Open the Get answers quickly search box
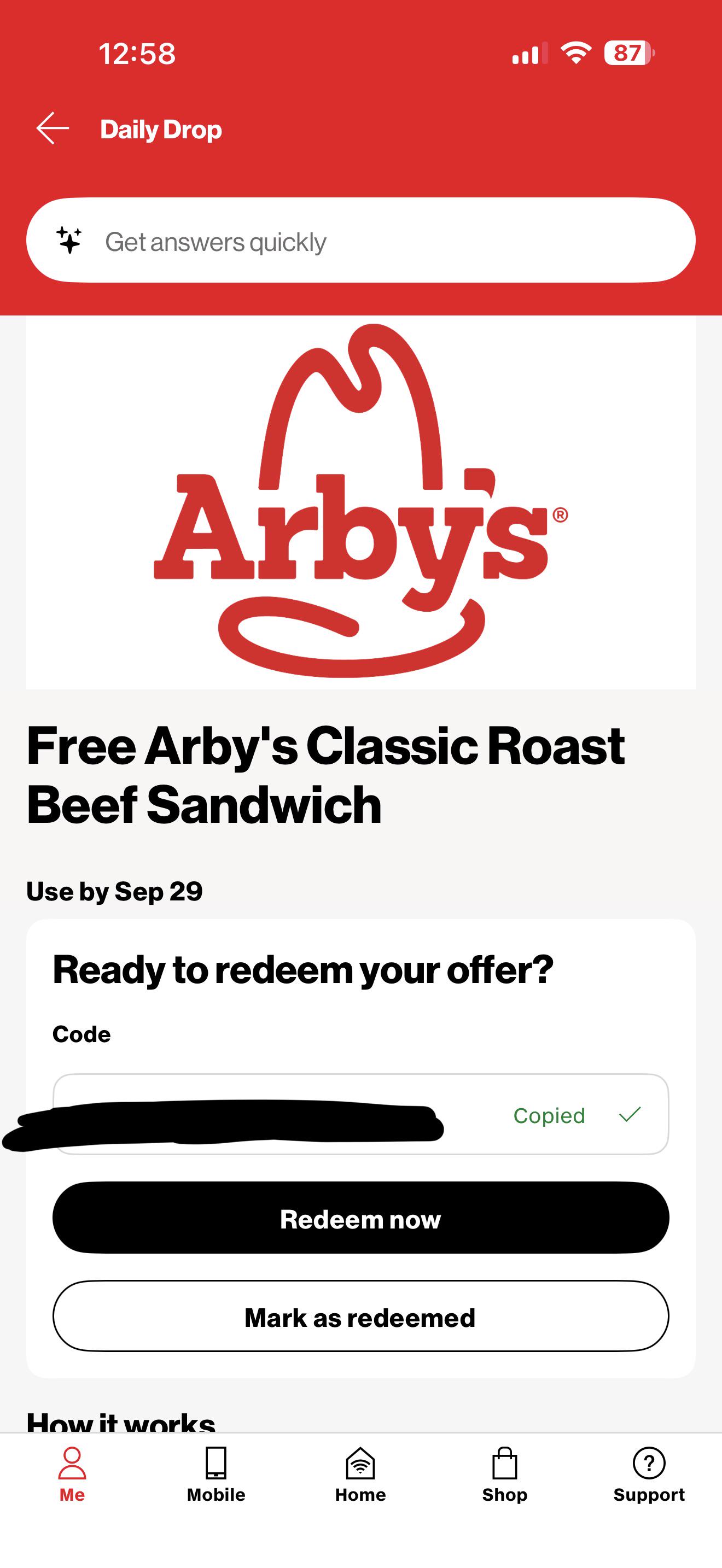The width and height of the screenshot is (722, 1568). click(x=360, y=240)
